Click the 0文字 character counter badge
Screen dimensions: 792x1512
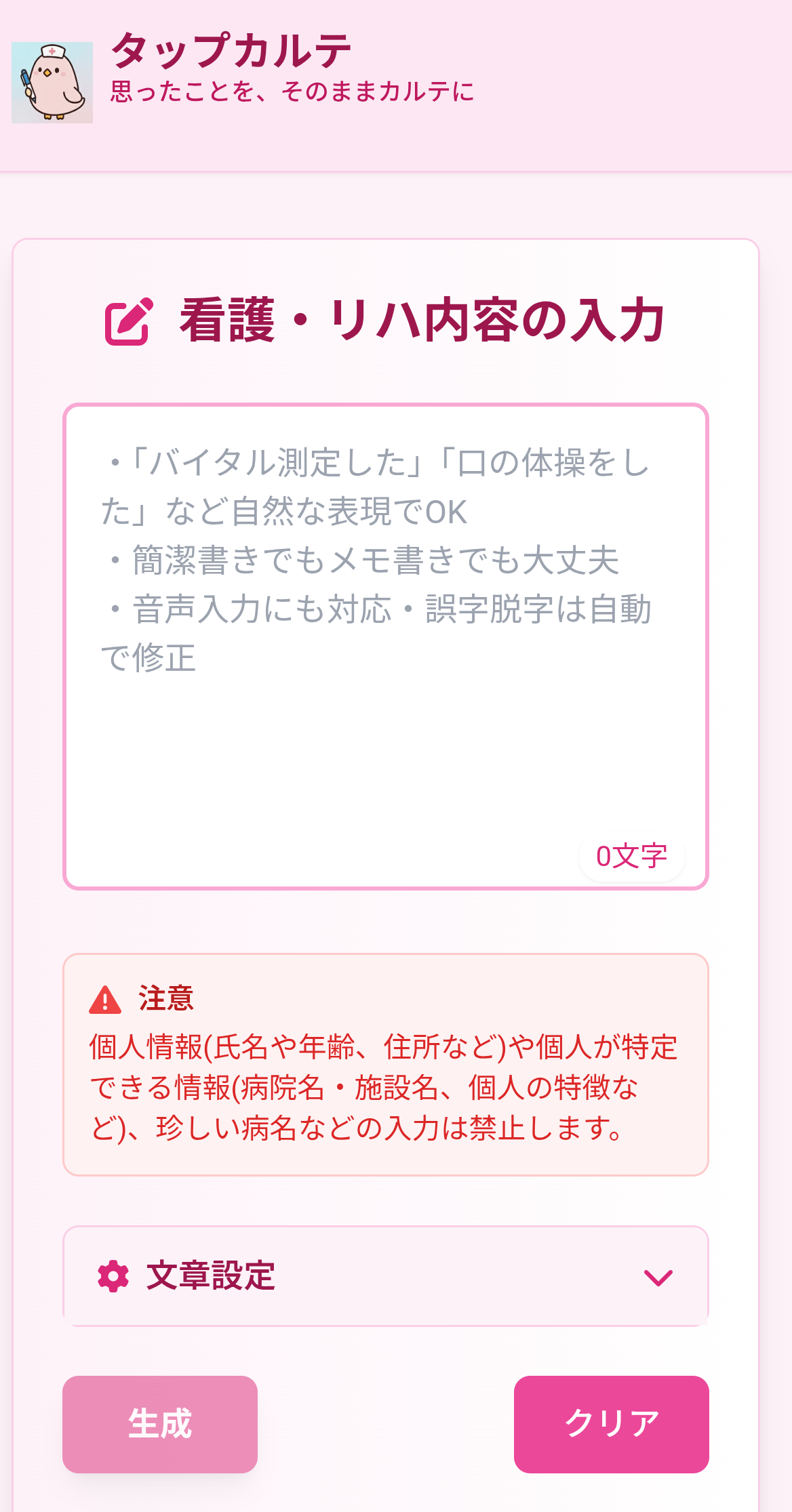[632, 855]
